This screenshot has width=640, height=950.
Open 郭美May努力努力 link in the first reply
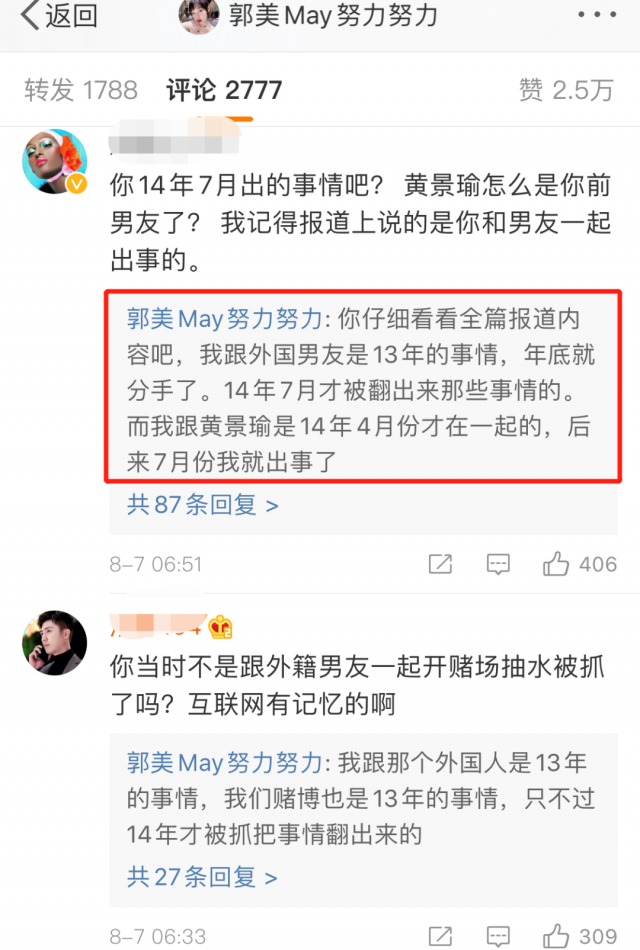224,319
